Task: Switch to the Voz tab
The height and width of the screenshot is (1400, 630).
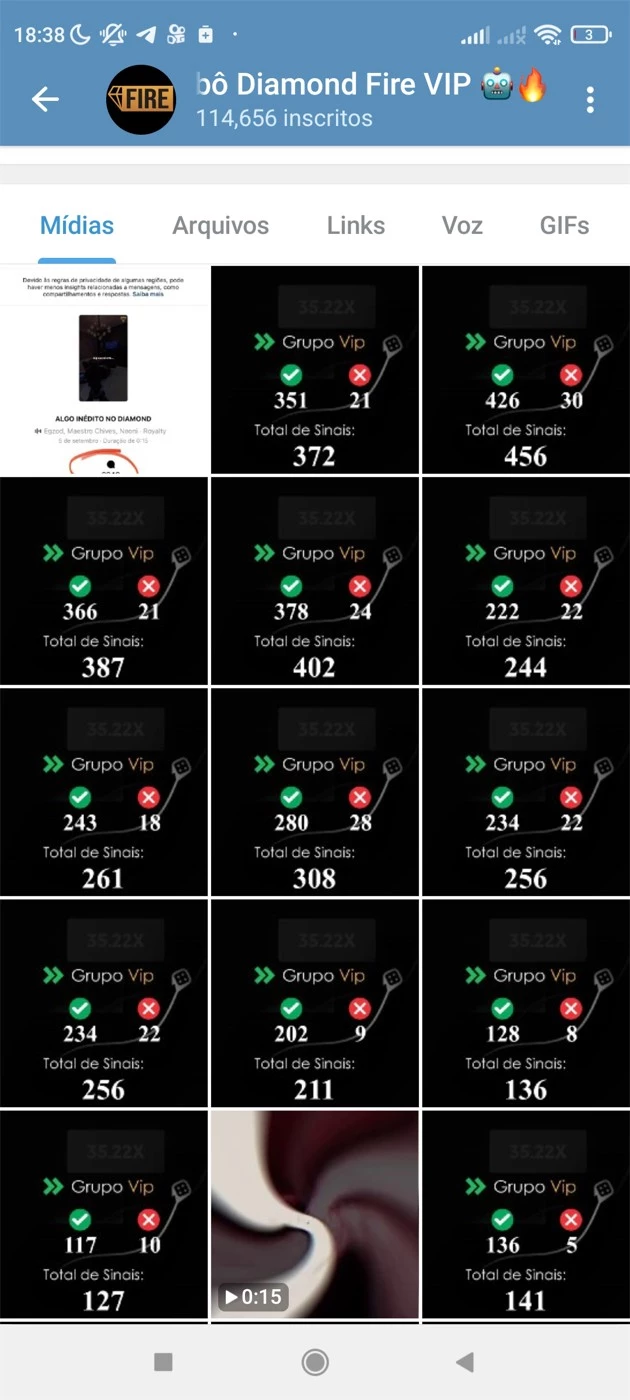Action: 462,226
